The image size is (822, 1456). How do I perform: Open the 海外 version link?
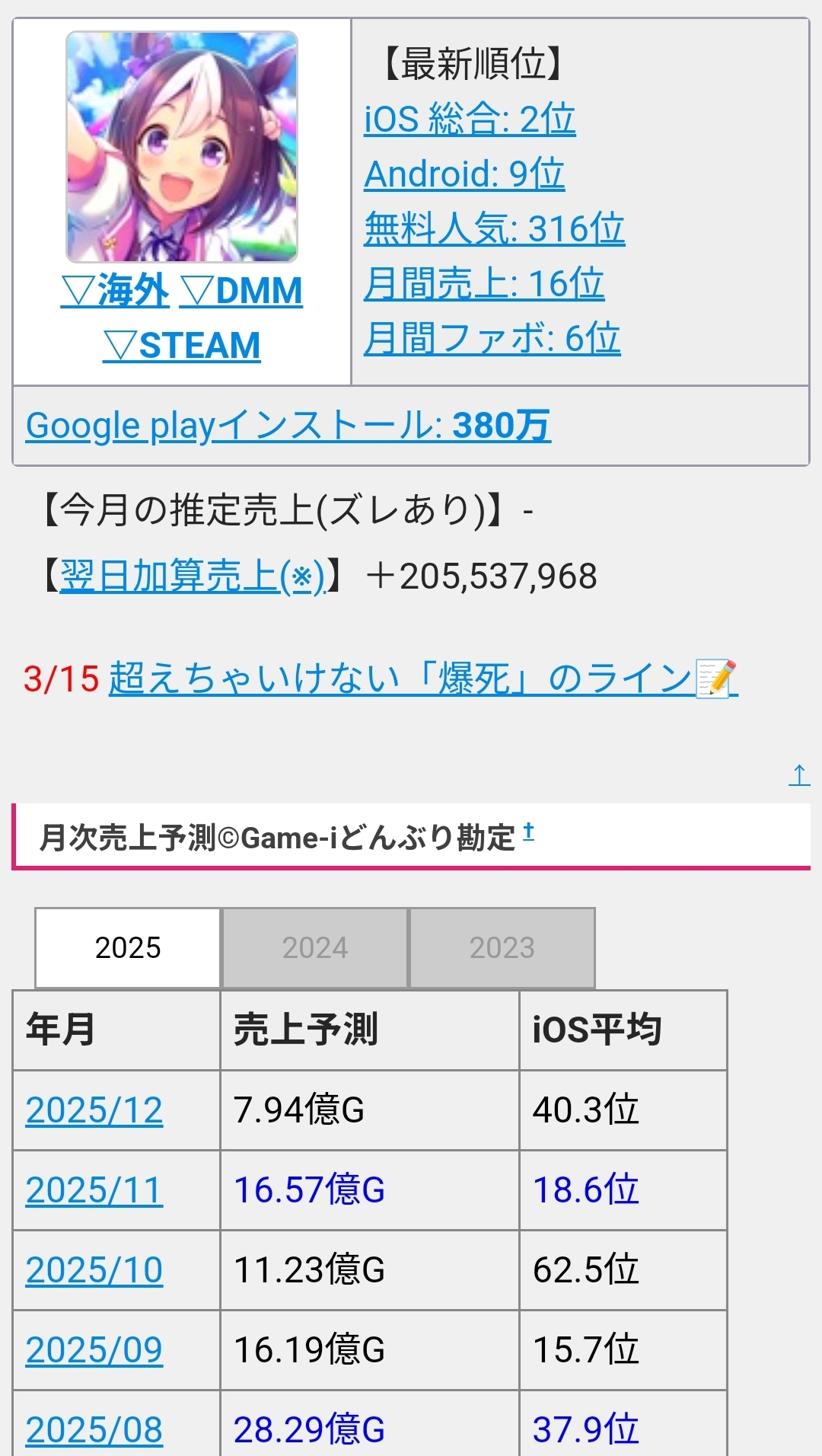(115, 292)
